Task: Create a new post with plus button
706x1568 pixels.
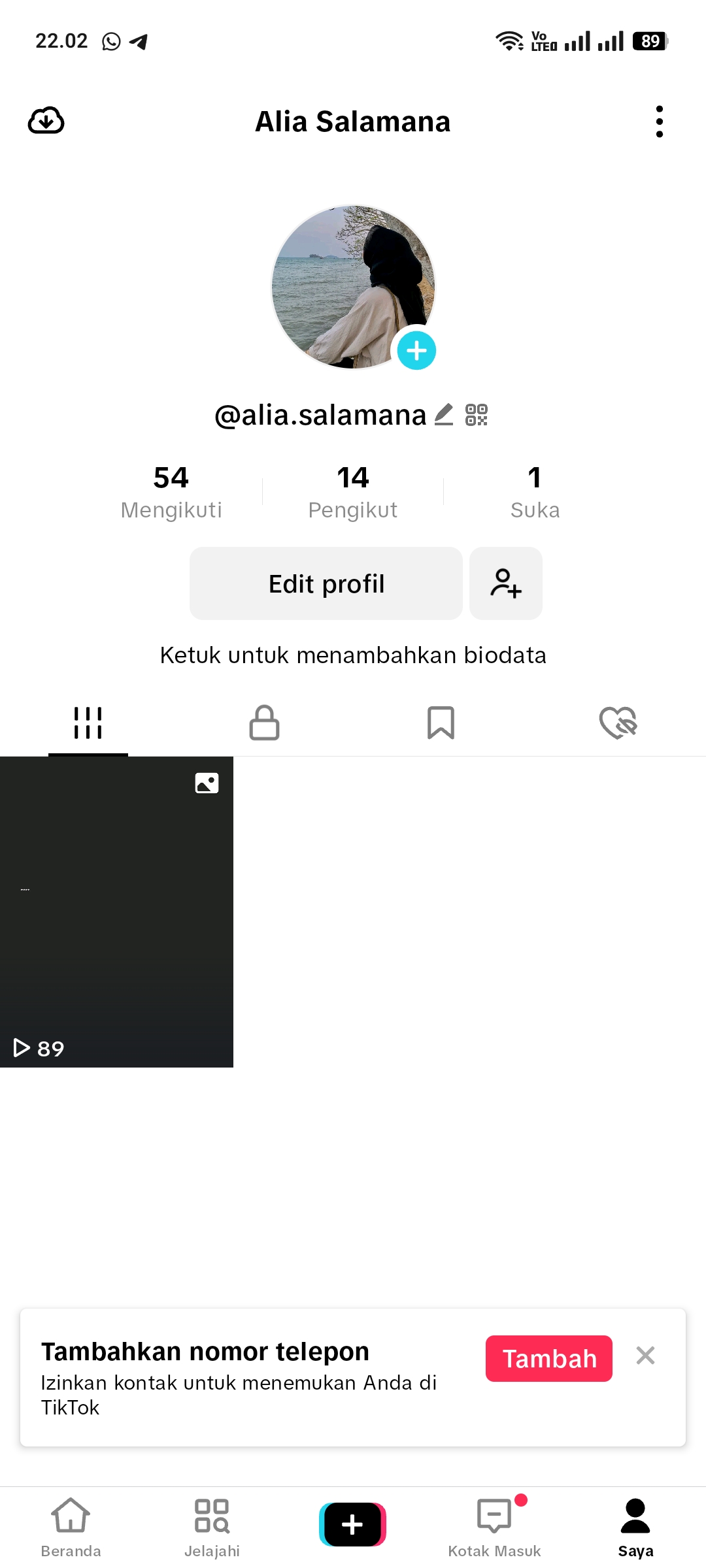Action: [x=353, y=1524]
